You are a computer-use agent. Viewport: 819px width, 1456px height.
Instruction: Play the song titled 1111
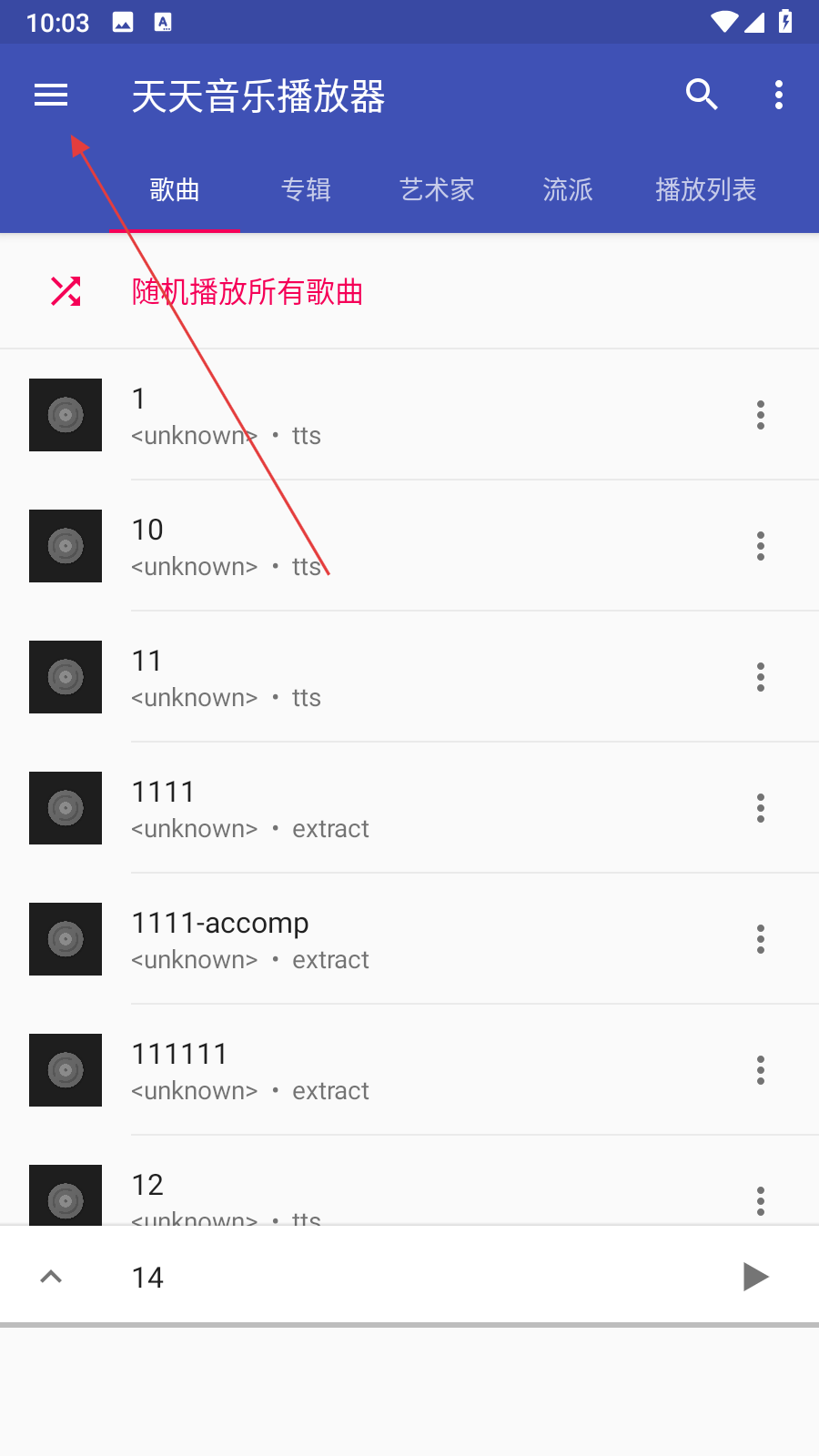(382, 808)
